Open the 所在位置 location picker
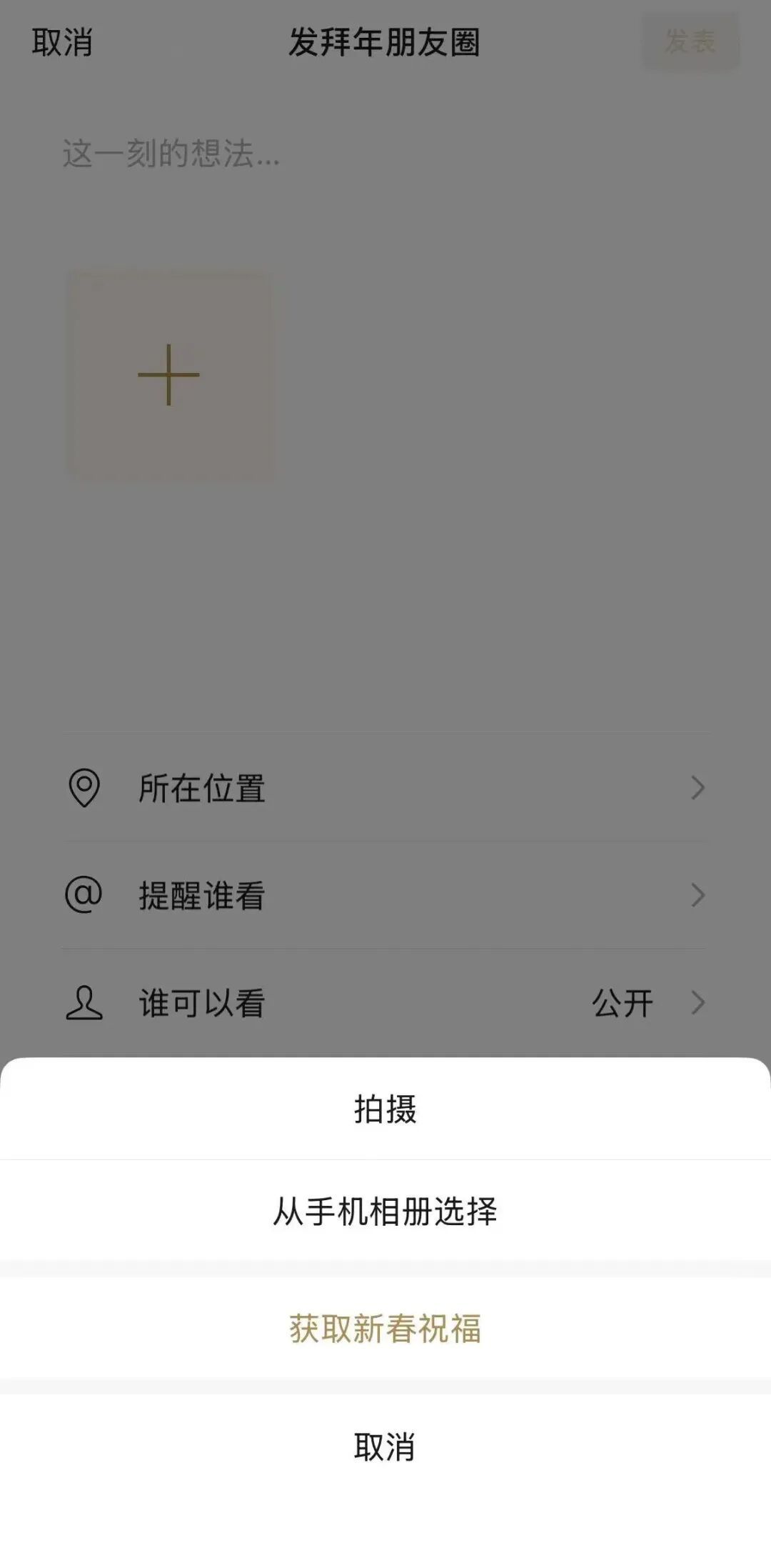The height and width of the screenshot is (1568, 771). point(203,787)
